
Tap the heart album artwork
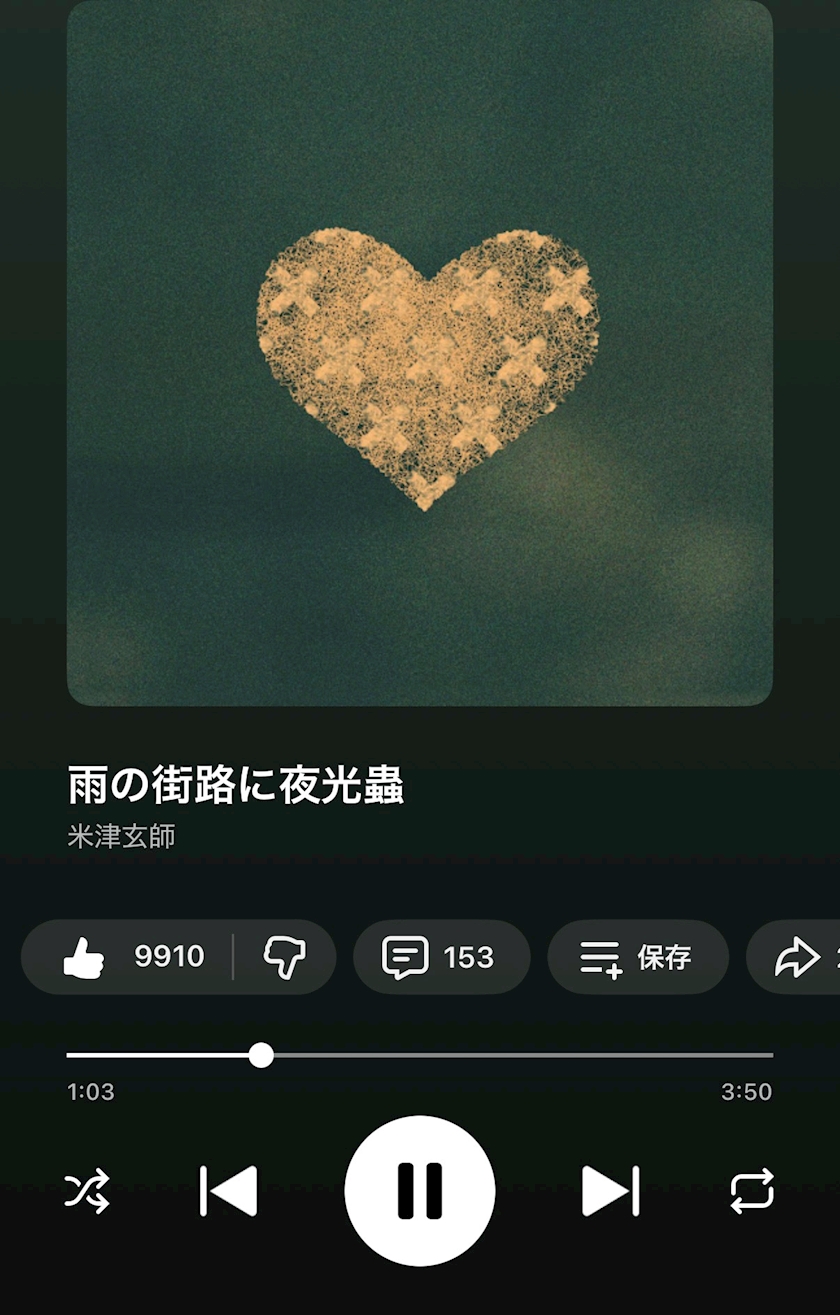[x=420, y=352]
